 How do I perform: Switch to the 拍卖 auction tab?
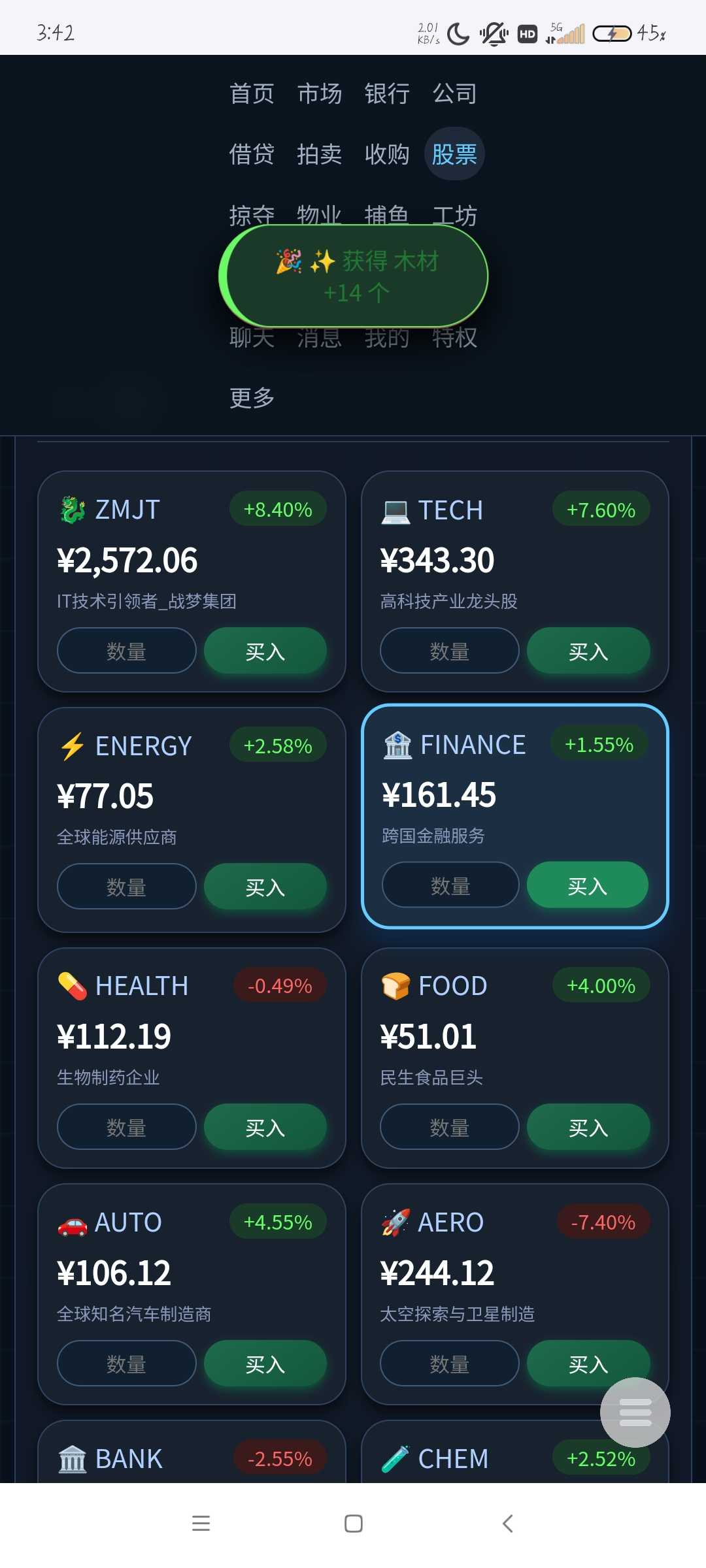click(320, 154)
